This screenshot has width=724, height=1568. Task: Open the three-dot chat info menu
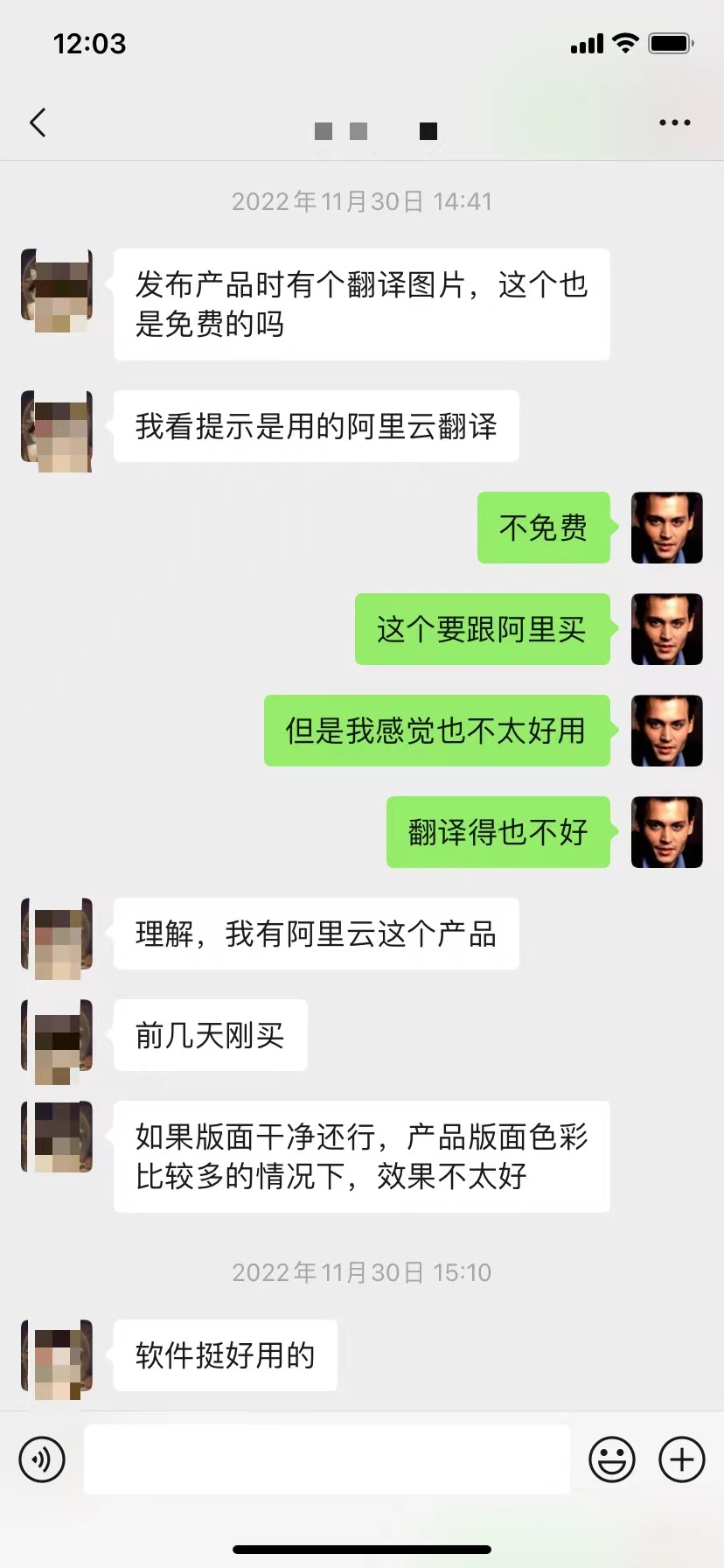point(674,123)
